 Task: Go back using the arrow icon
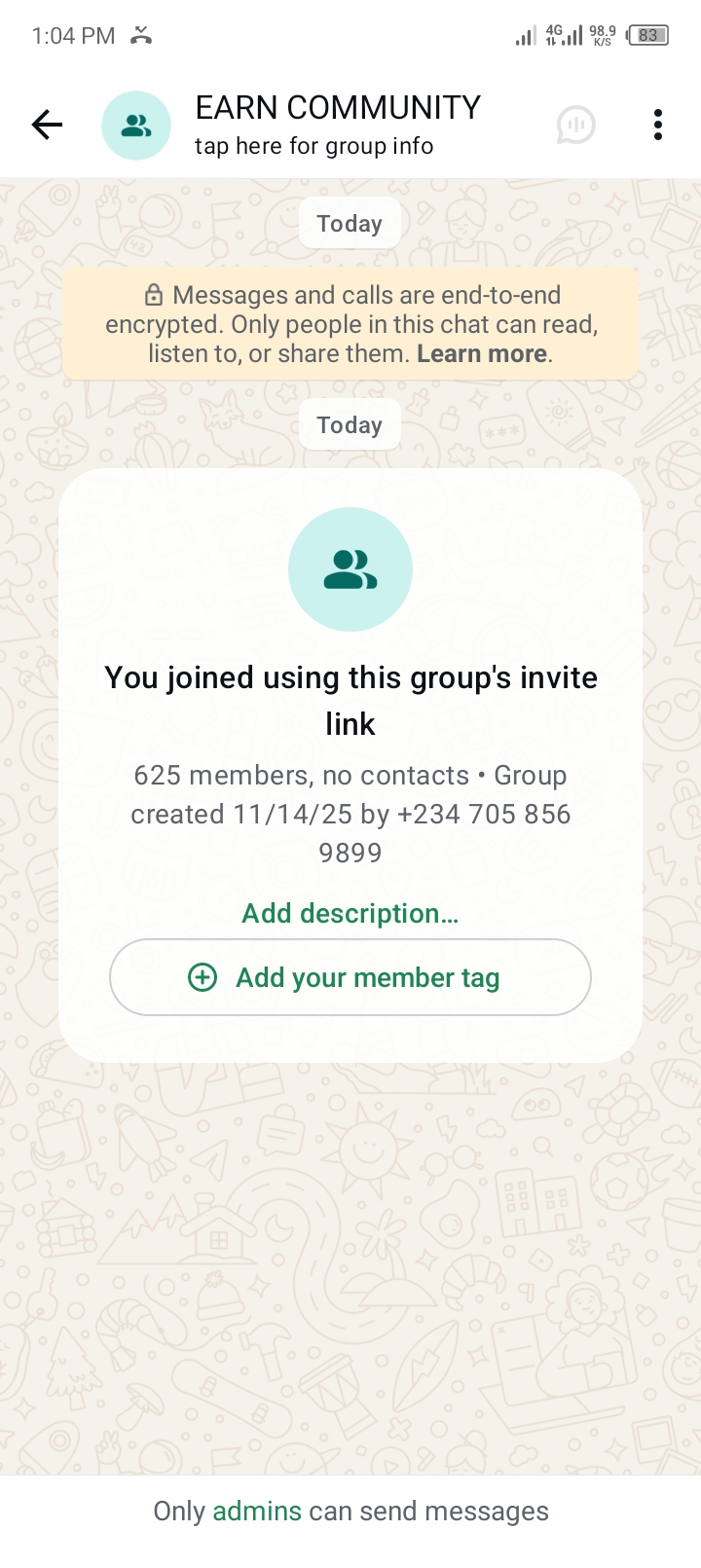[47, 125]
